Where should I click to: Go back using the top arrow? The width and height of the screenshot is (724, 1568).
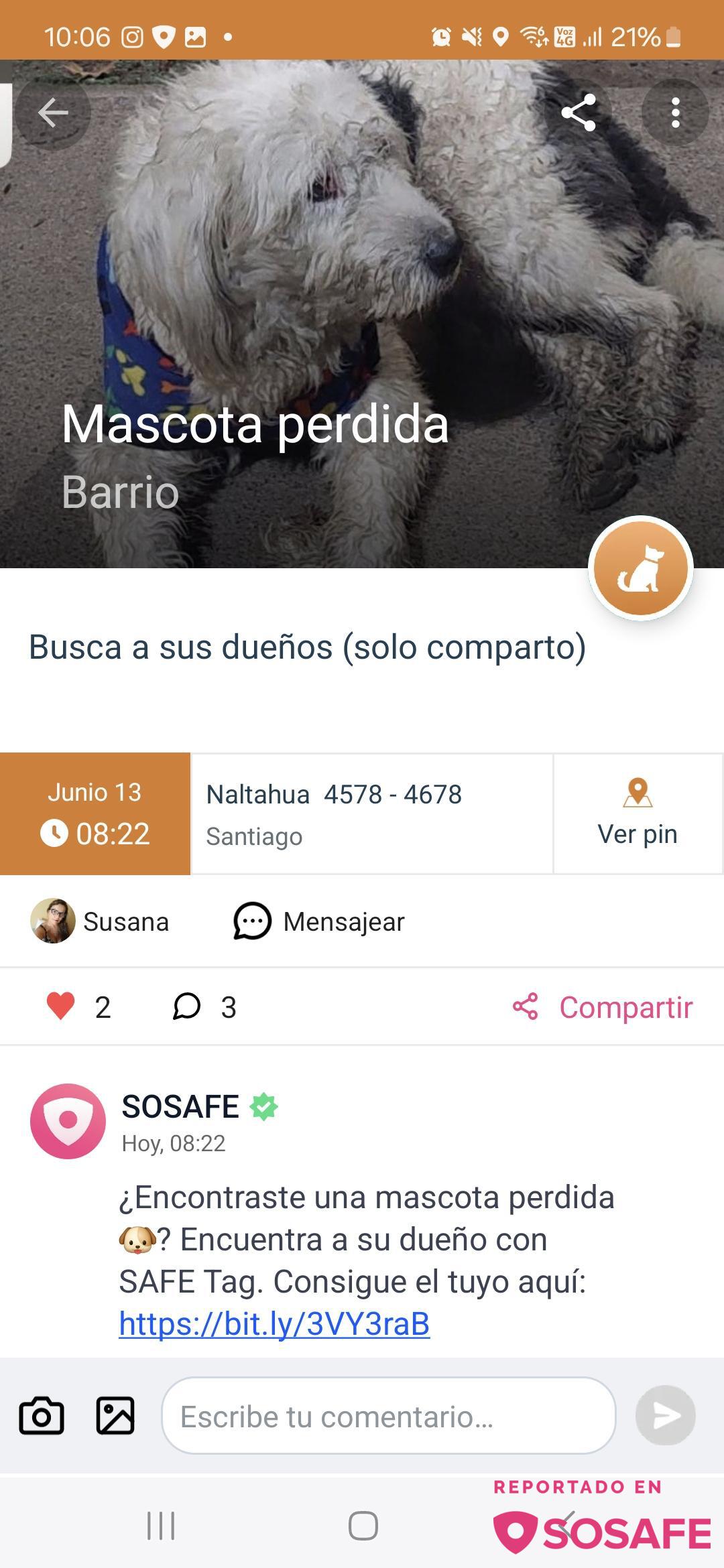tap(53, 113)
